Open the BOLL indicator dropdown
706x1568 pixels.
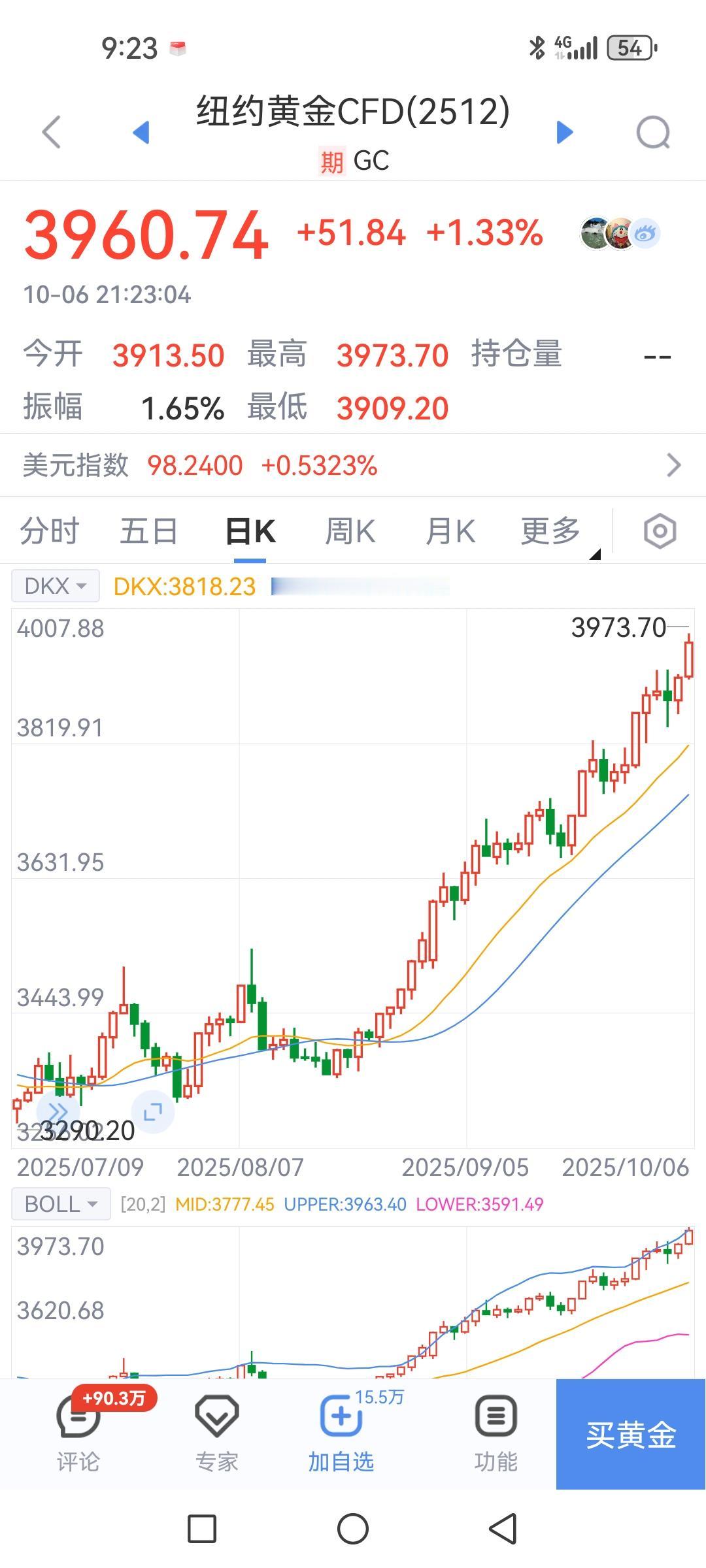pos(61,1203)
